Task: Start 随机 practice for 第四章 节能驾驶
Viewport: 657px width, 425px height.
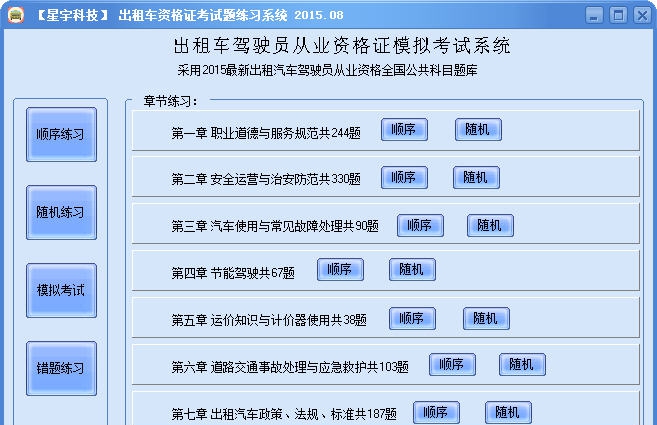Action: tap(412, 269)
